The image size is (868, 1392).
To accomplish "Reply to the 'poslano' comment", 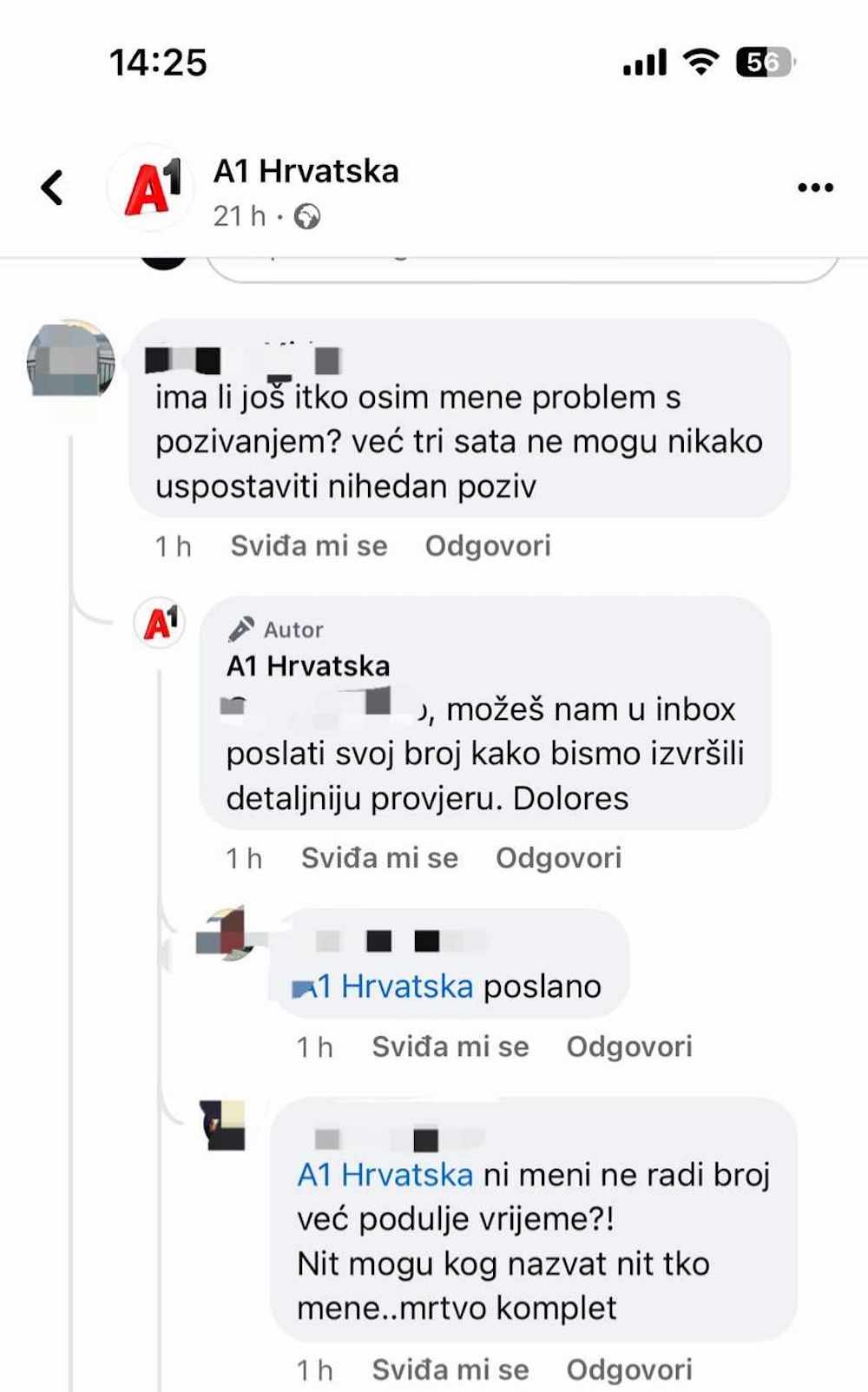I will pyautogui.click(x=628, y=1046).
